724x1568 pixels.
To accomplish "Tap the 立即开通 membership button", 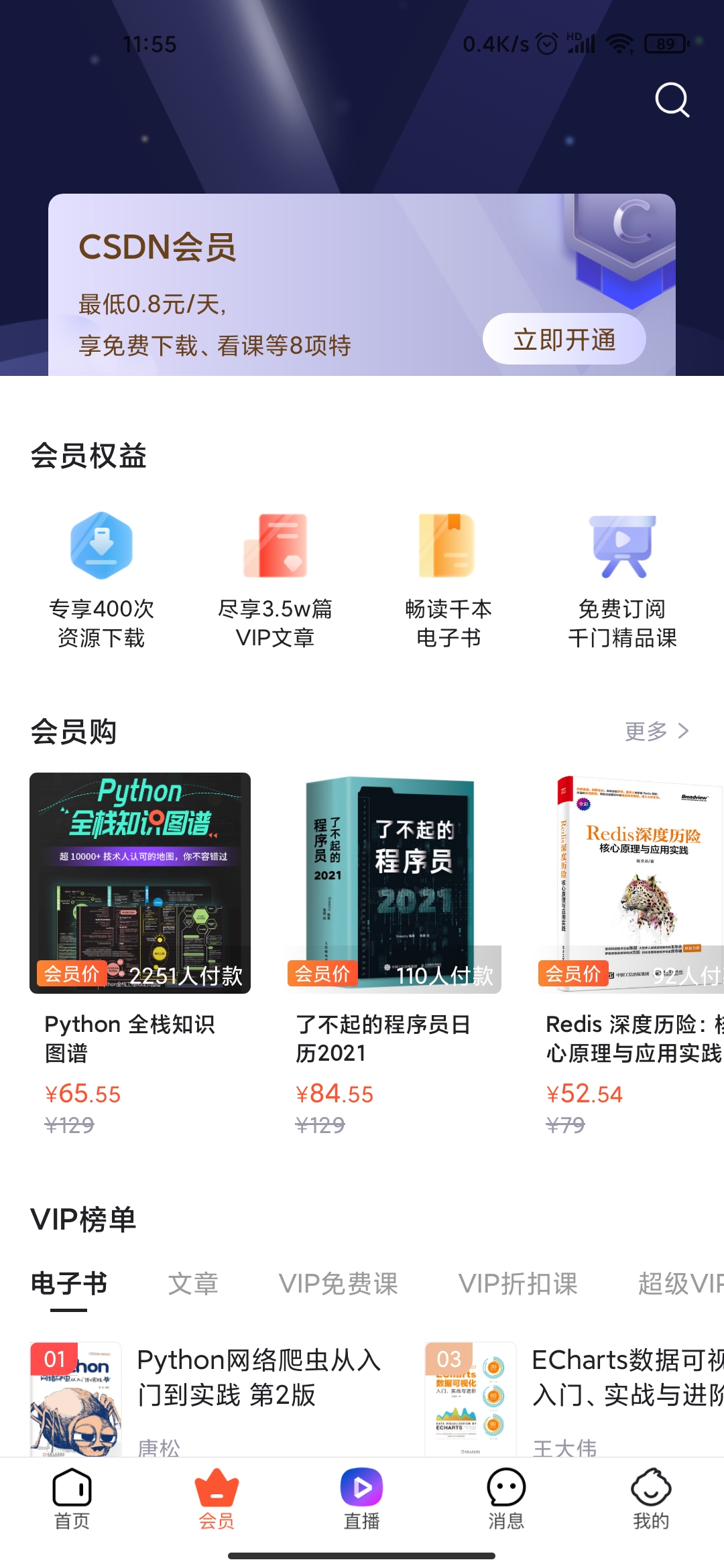I will (x=564, y=340).
